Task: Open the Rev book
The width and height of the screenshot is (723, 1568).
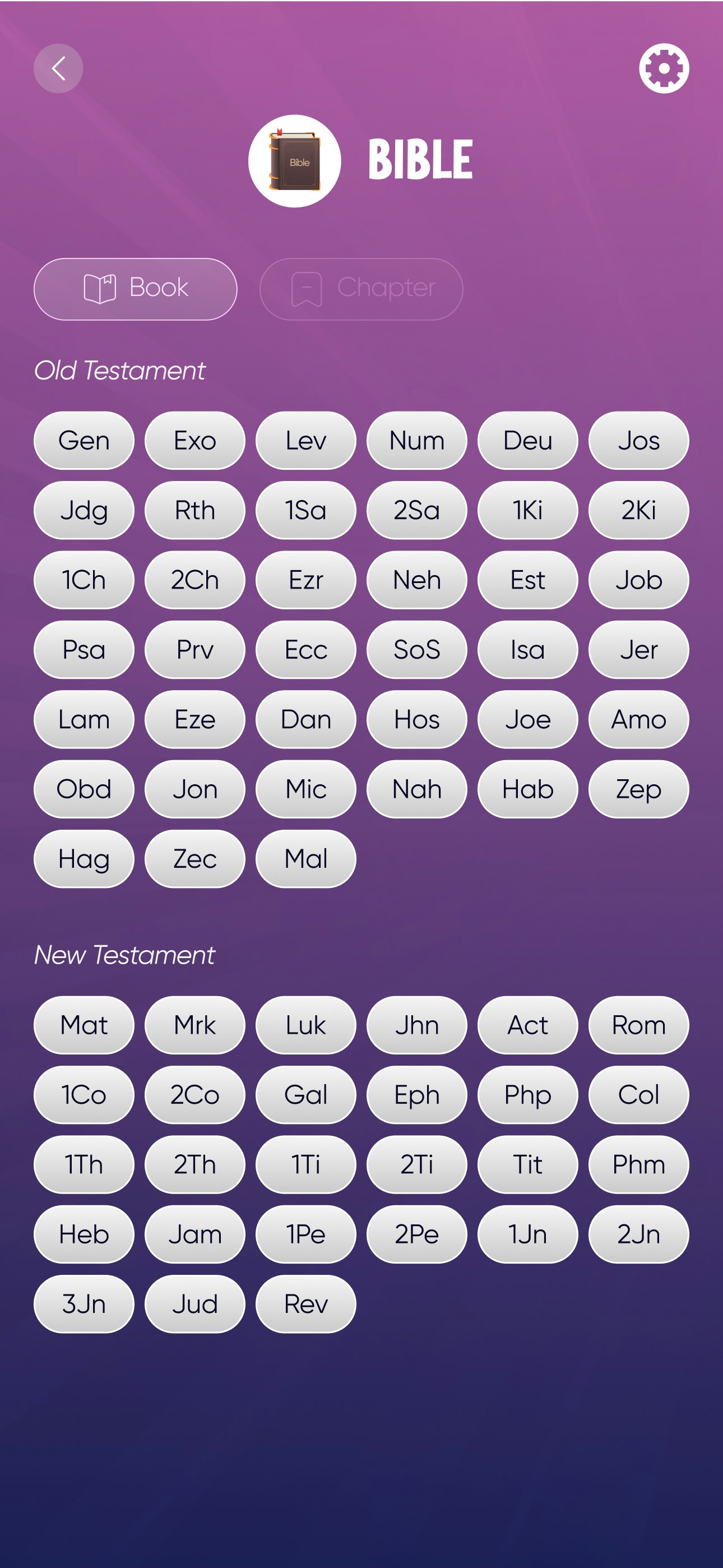Action: coord(305,1303)
